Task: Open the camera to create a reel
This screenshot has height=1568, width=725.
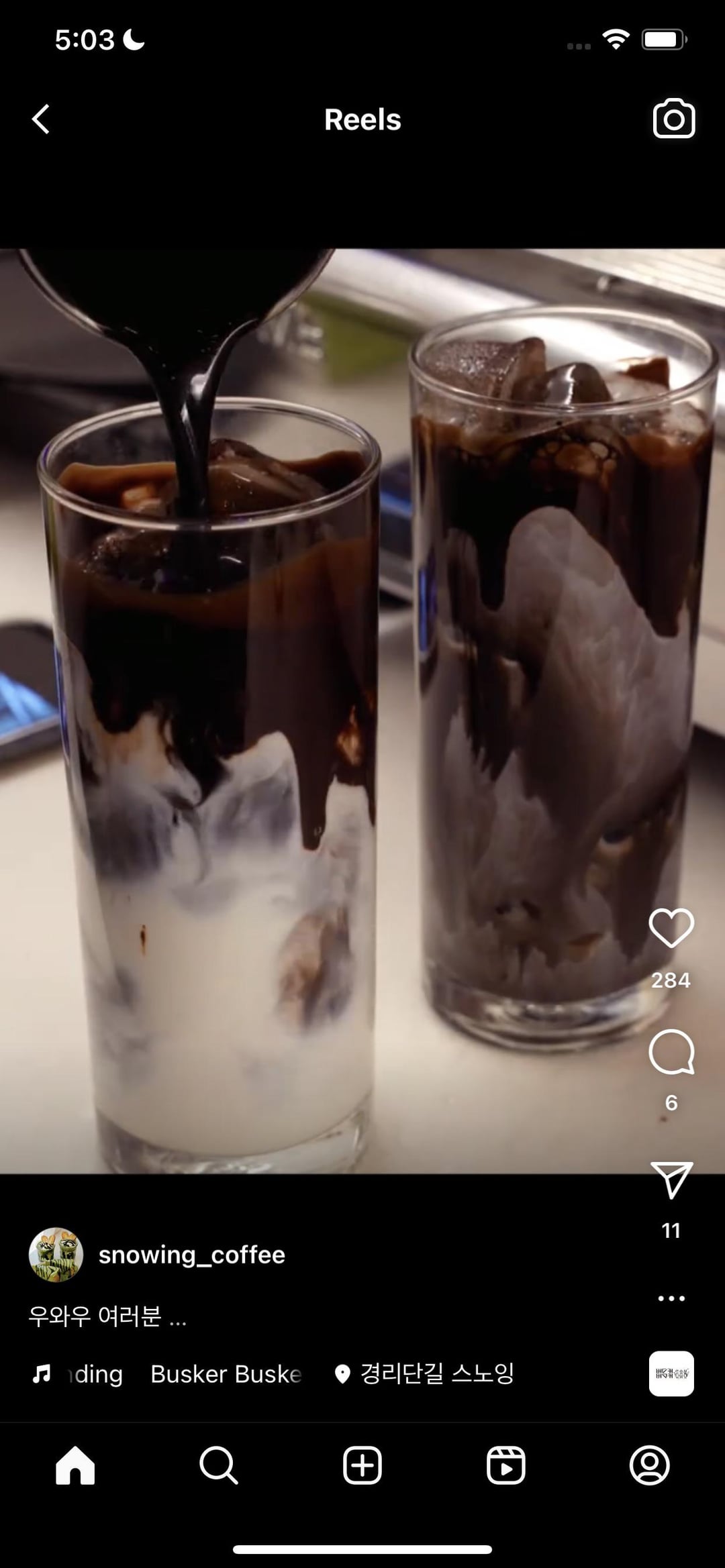Action: point(673,119)
